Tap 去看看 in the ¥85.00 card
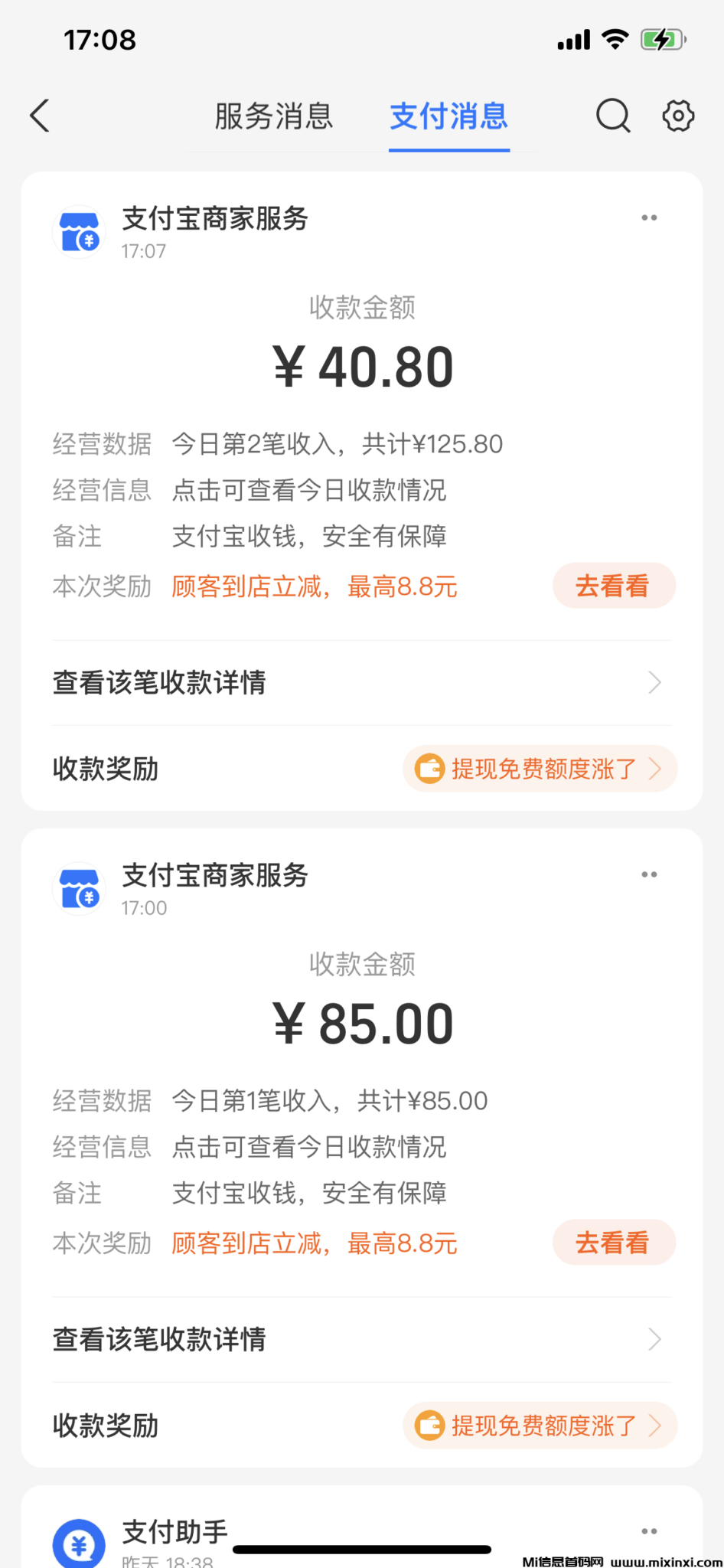 click(613, 1243)
